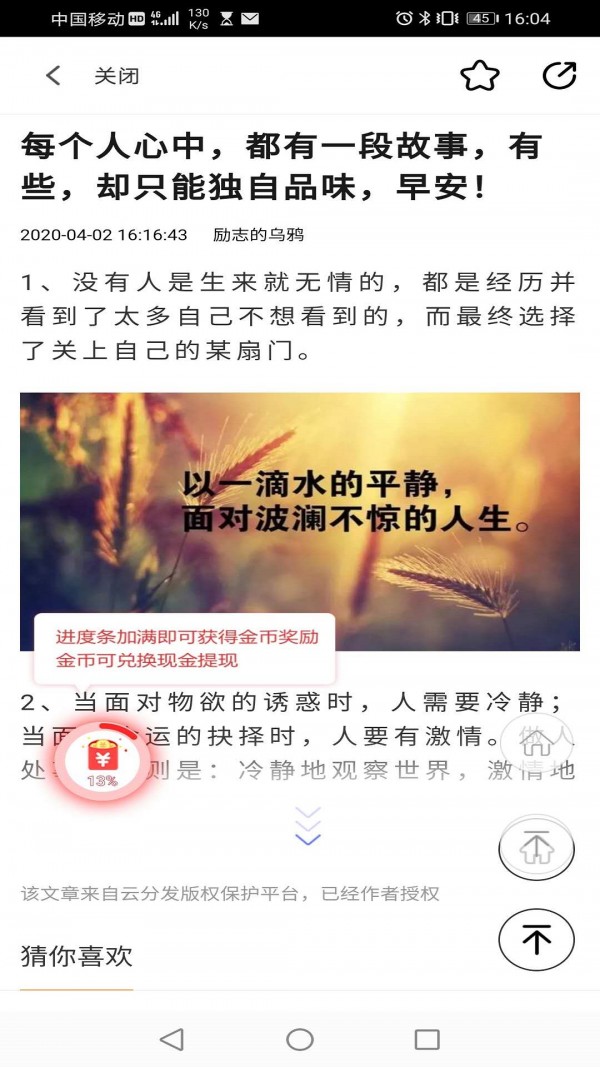The width and height of the screenshot is (600, 1067).
Task: Share this article
Action: pyautogui.click(x=559, y=76)
